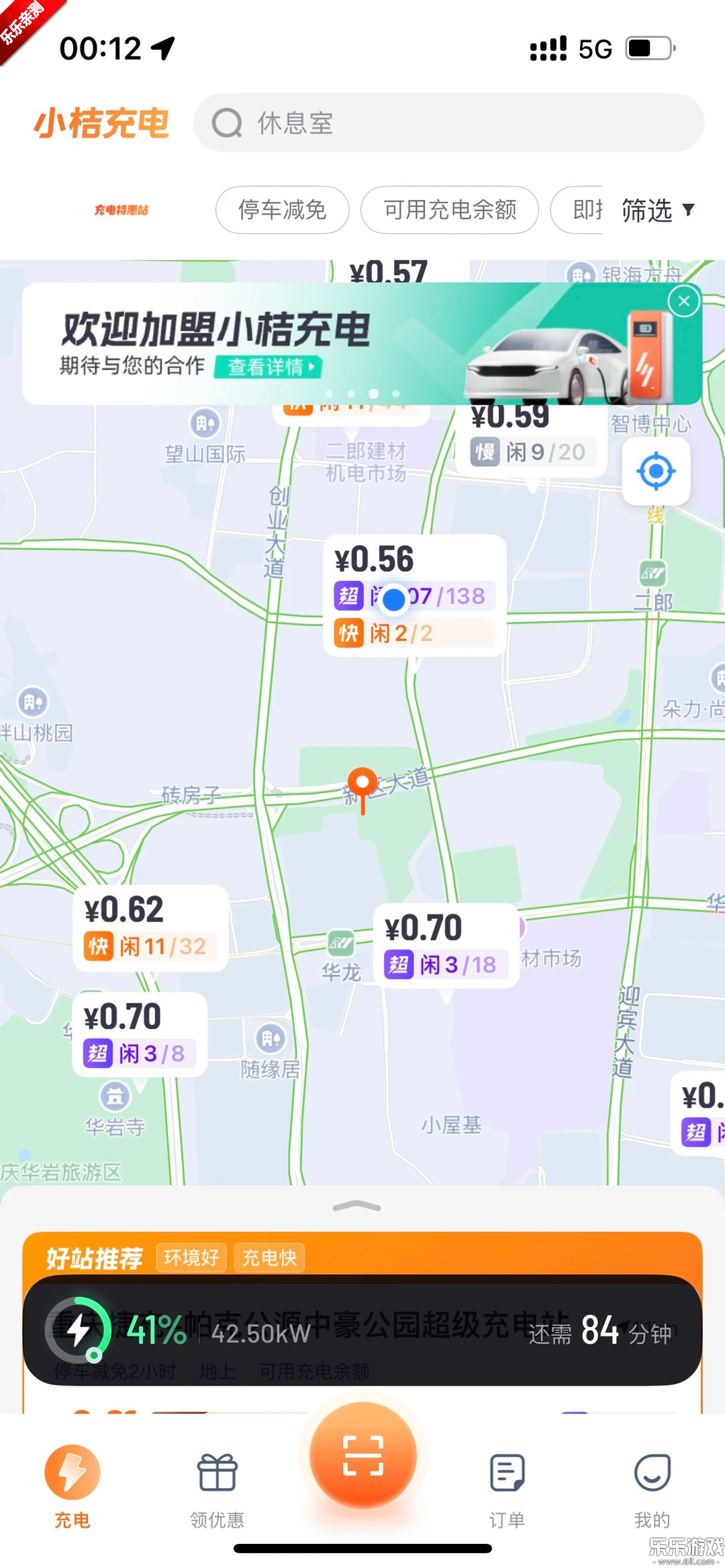Open the 筛选 dropdown
Image resolution: width=725 pixels, height=1568 pixels.
click(657, 211)
